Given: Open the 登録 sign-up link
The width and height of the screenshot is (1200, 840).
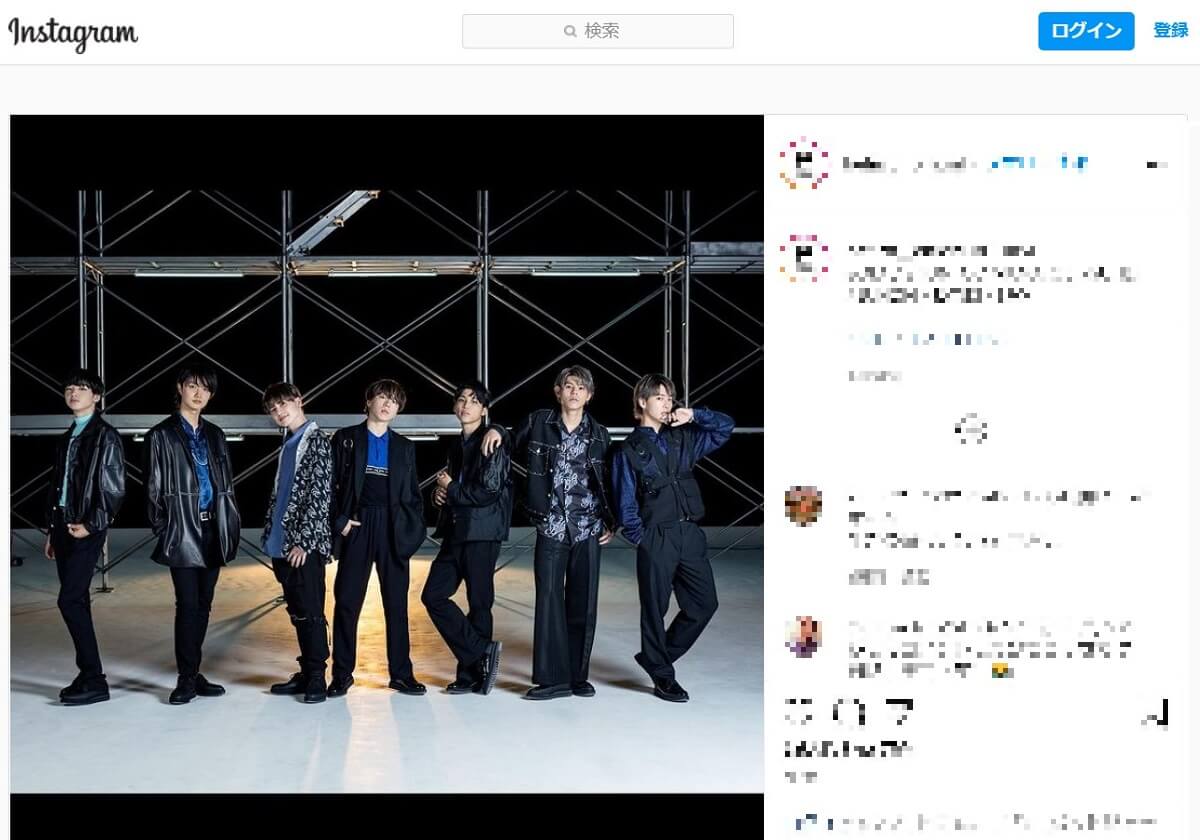Looking at the screenshot, I should coord(1170,31).
